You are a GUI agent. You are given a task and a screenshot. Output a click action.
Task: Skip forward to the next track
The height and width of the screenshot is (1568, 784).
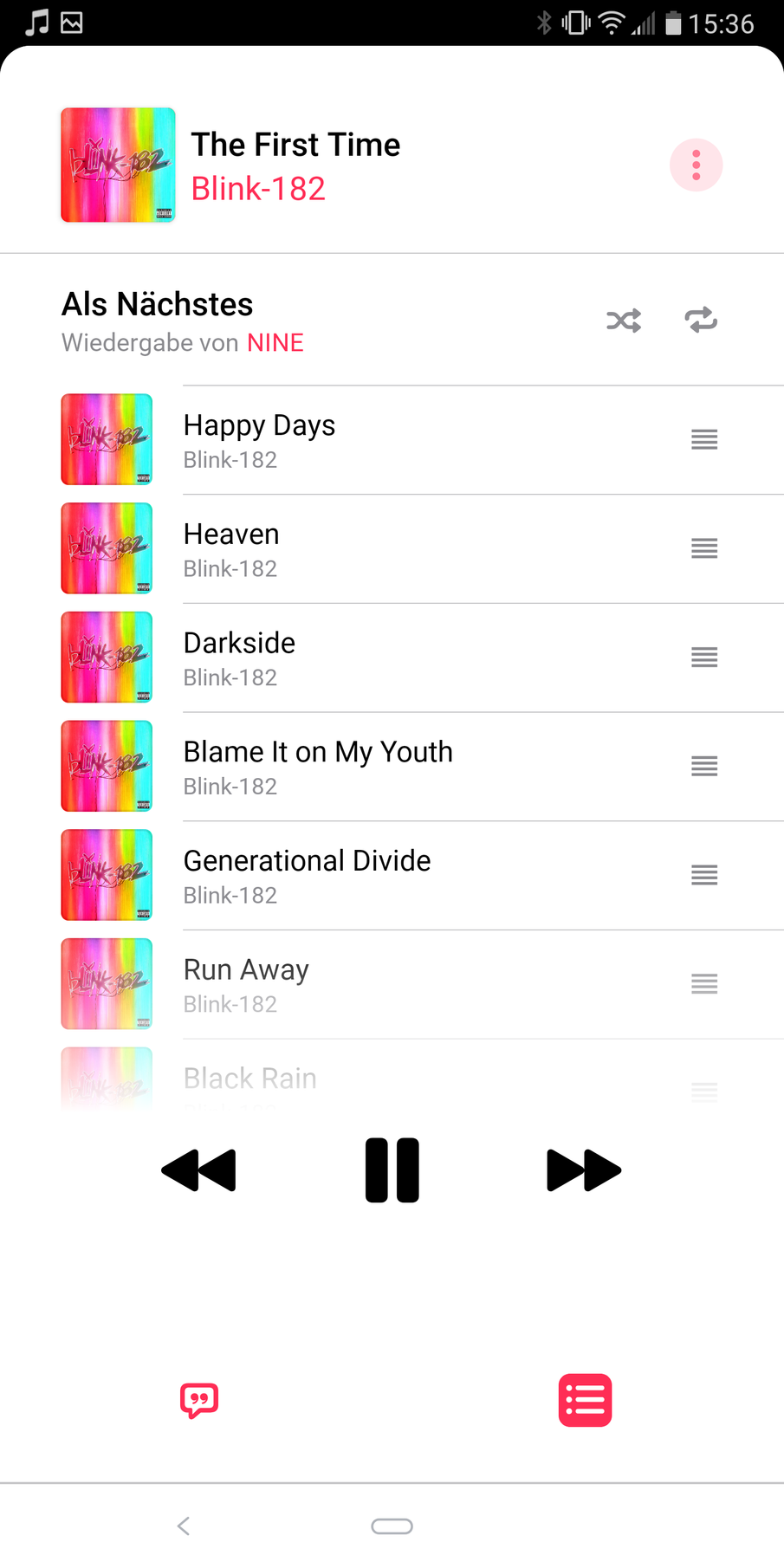click(584, 1170)
